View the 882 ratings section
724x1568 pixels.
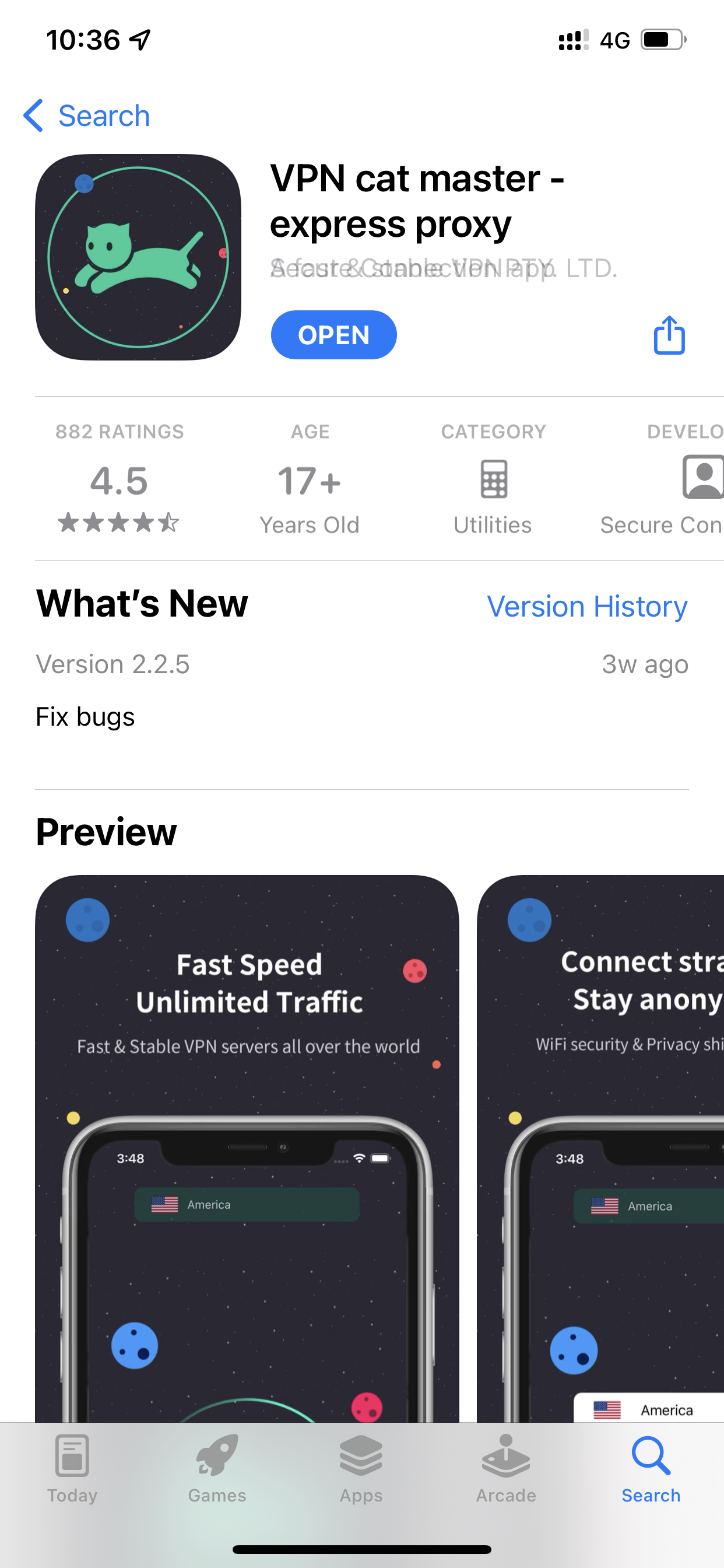click(x=120, y=478)
